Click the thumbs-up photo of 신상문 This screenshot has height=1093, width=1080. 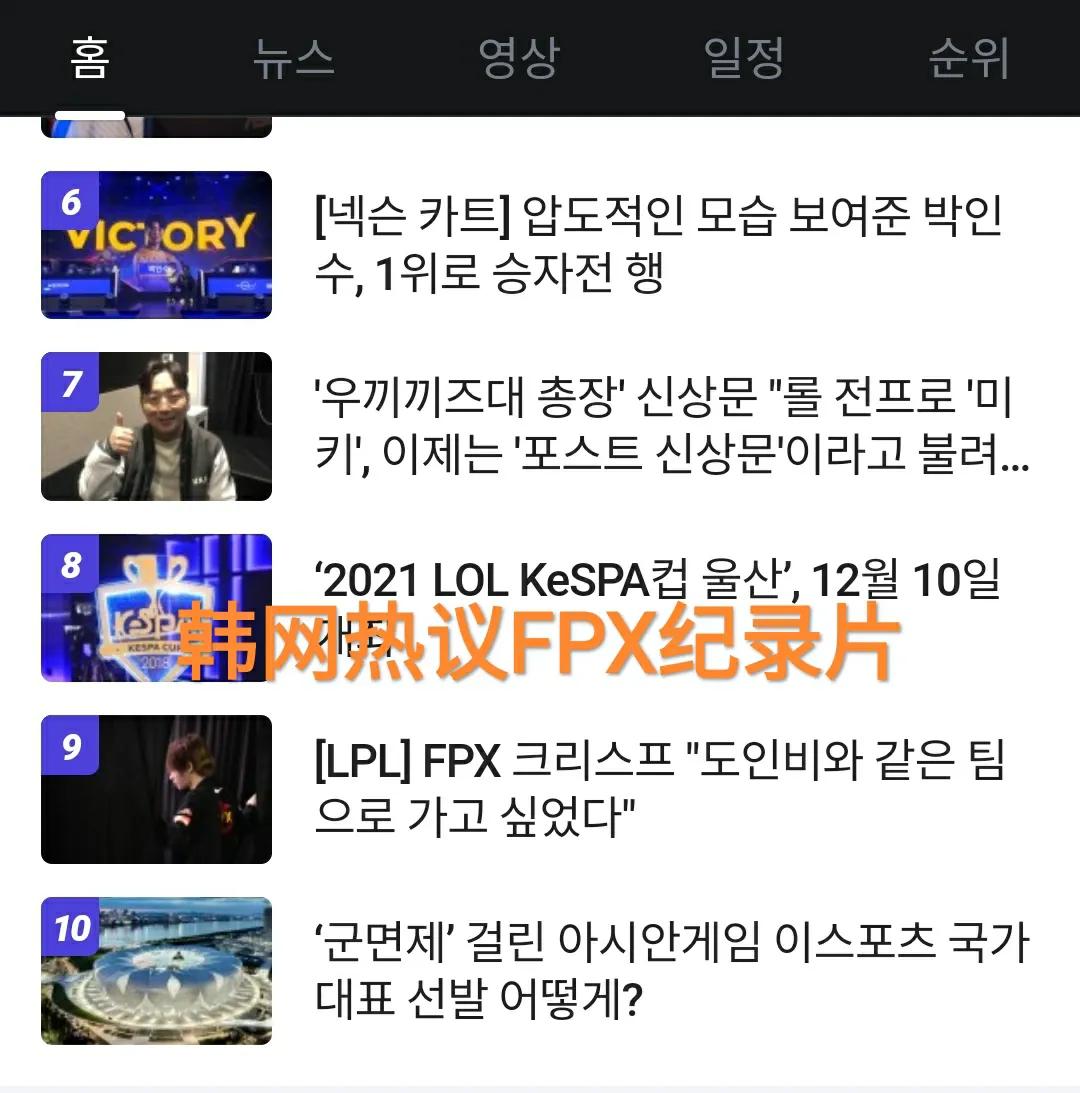[x=156, y=425]
